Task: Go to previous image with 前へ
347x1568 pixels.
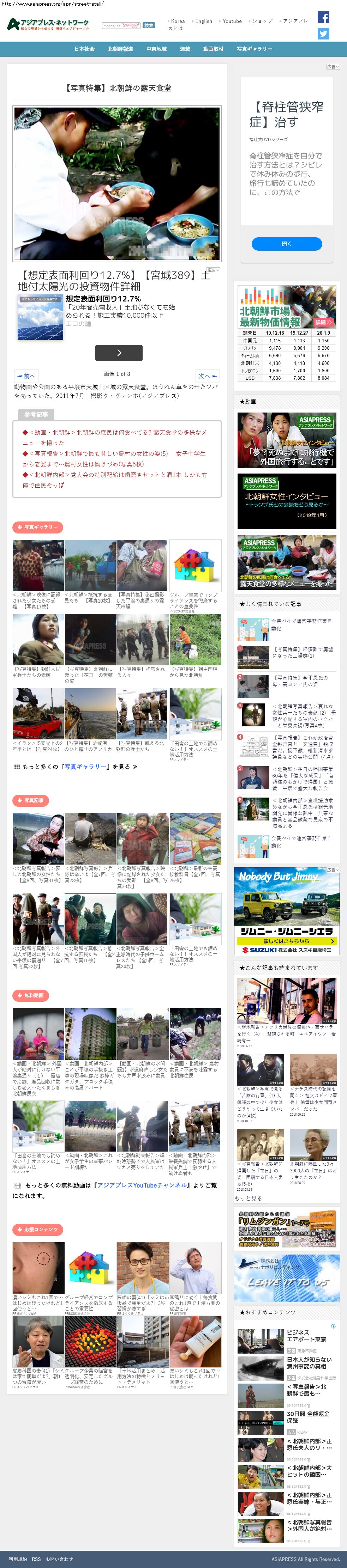Action: click(x=26, y=376)
